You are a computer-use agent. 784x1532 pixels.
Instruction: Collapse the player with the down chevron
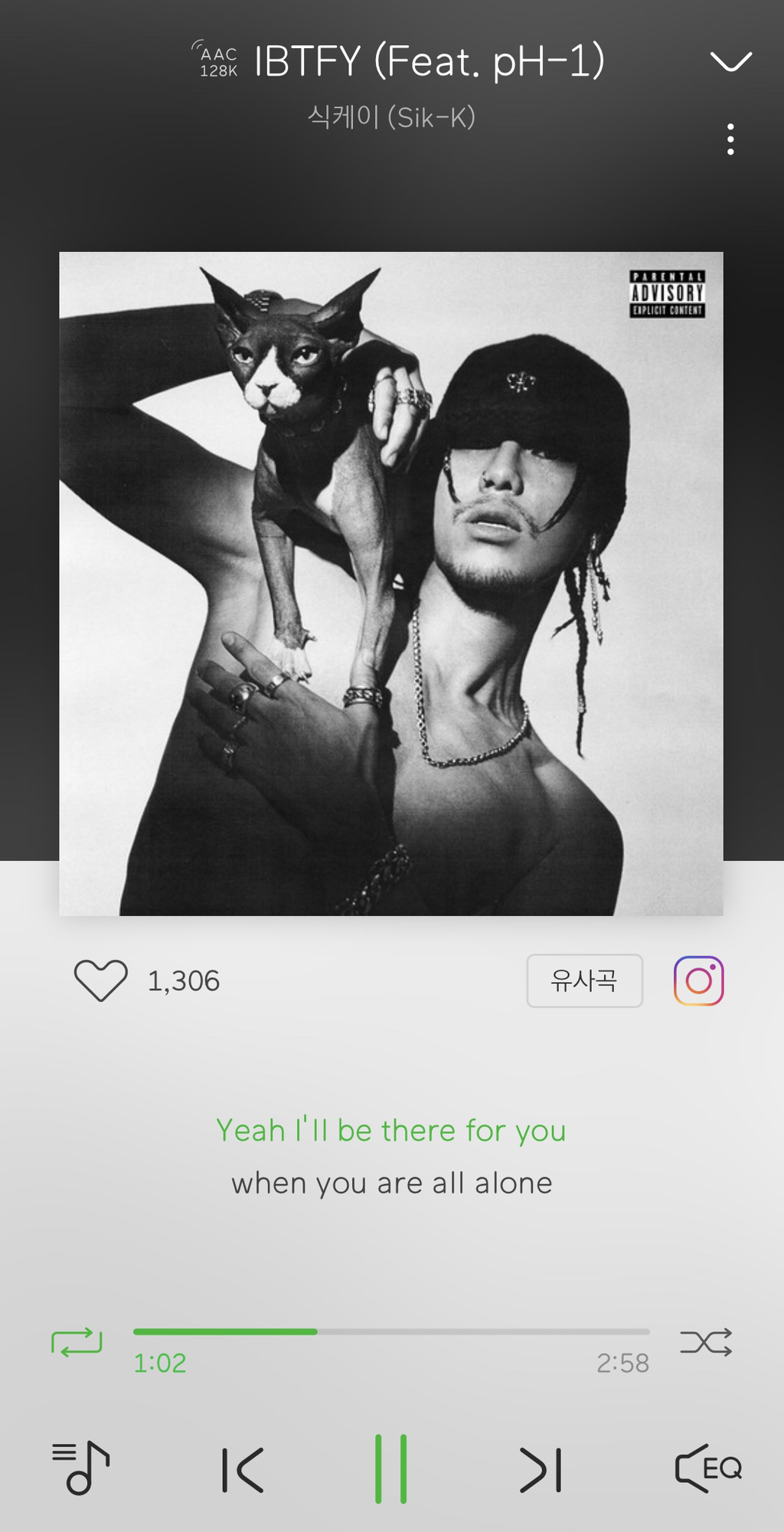tap(730, 61)
